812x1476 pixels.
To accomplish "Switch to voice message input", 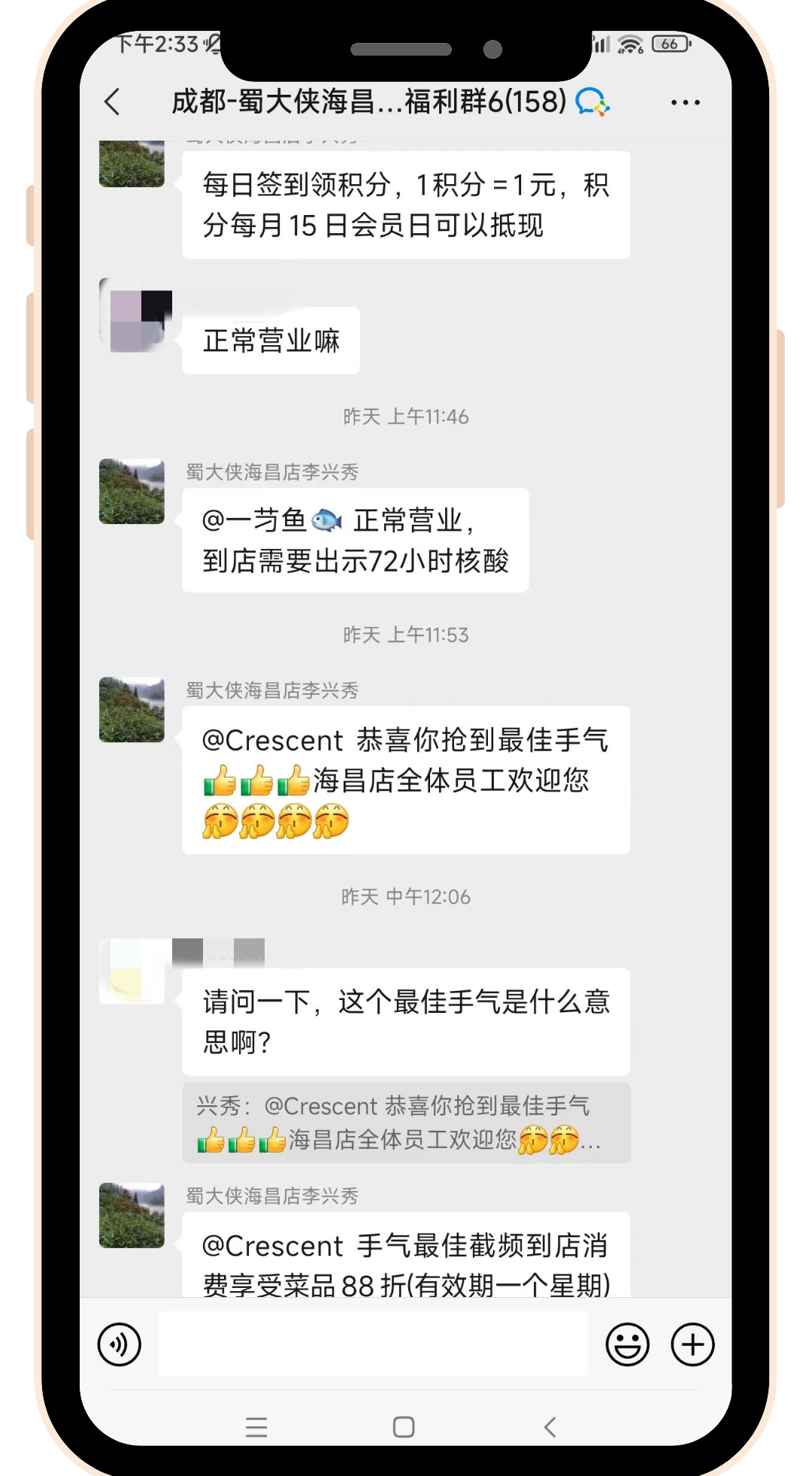I will coord(120,1344).
